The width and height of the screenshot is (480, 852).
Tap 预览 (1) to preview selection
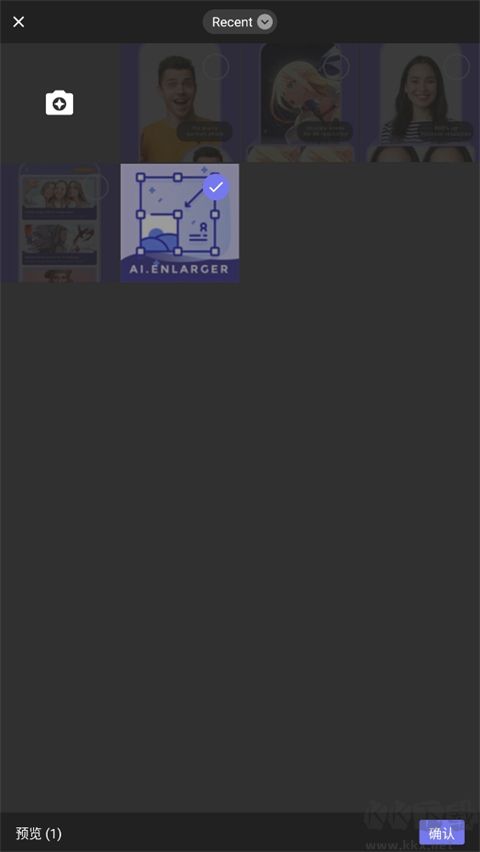(39, 834)
